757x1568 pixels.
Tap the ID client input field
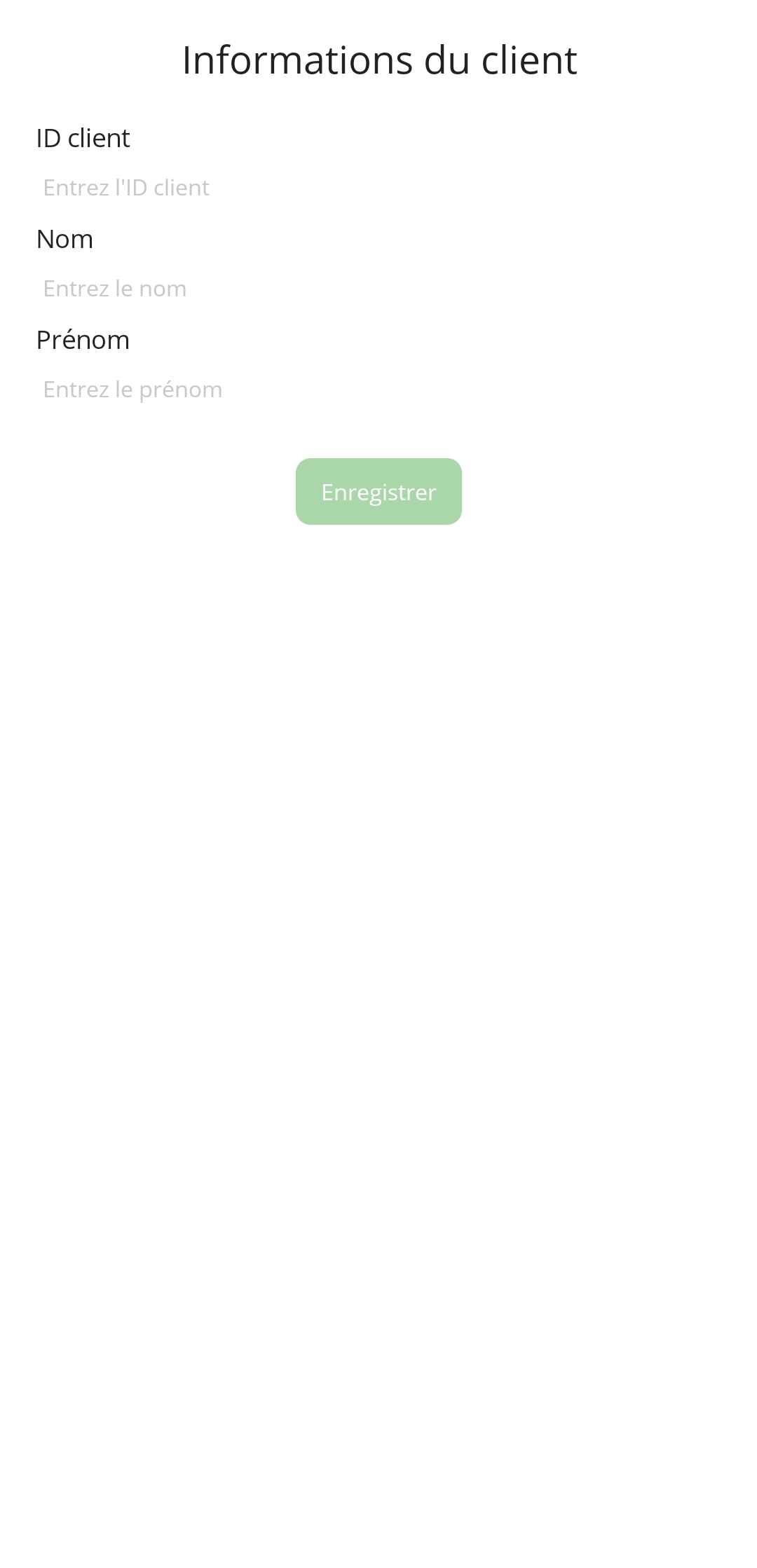(378, 188)
